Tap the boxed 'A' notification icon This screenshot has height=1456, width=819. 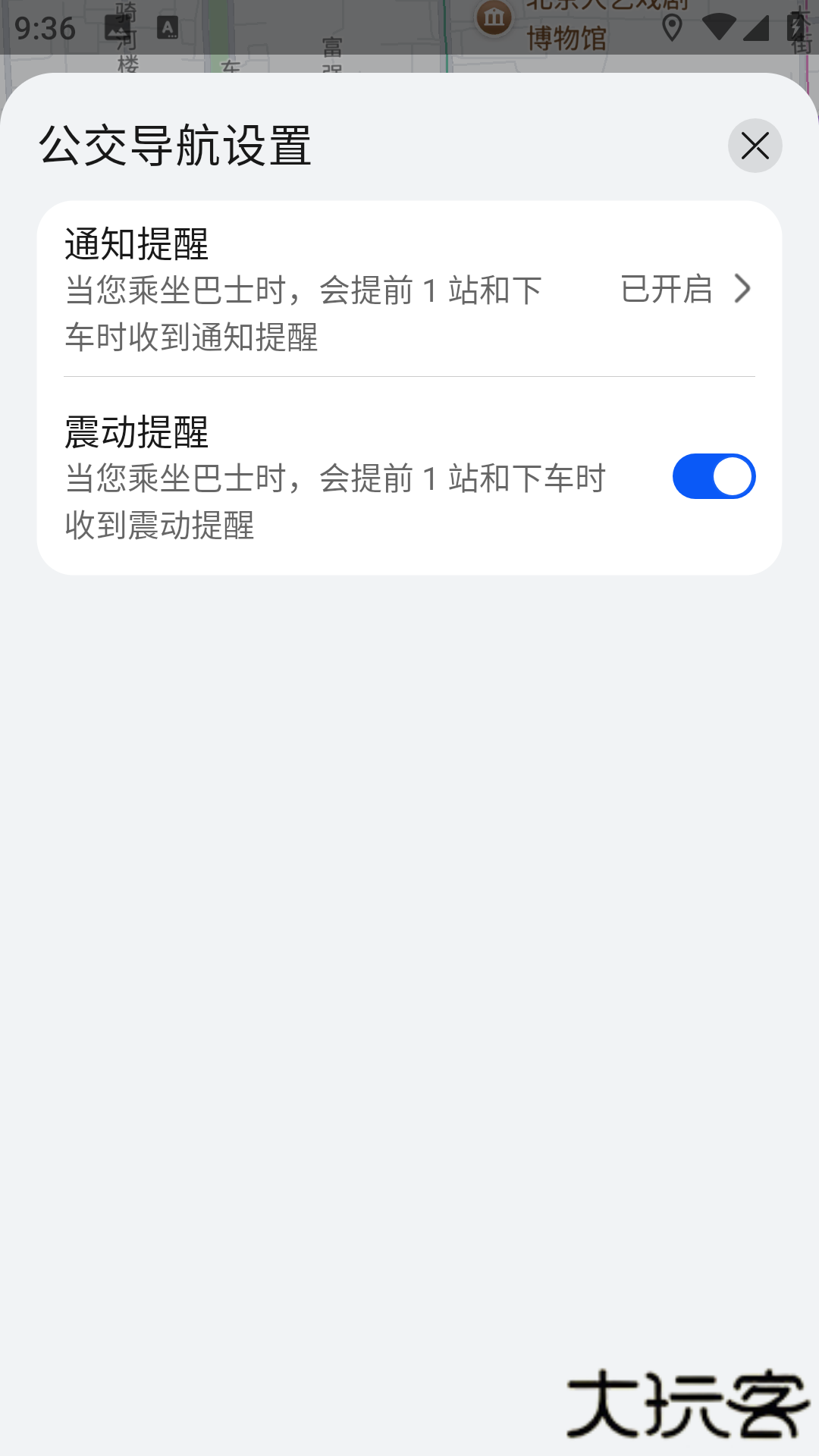coord(166,26)
